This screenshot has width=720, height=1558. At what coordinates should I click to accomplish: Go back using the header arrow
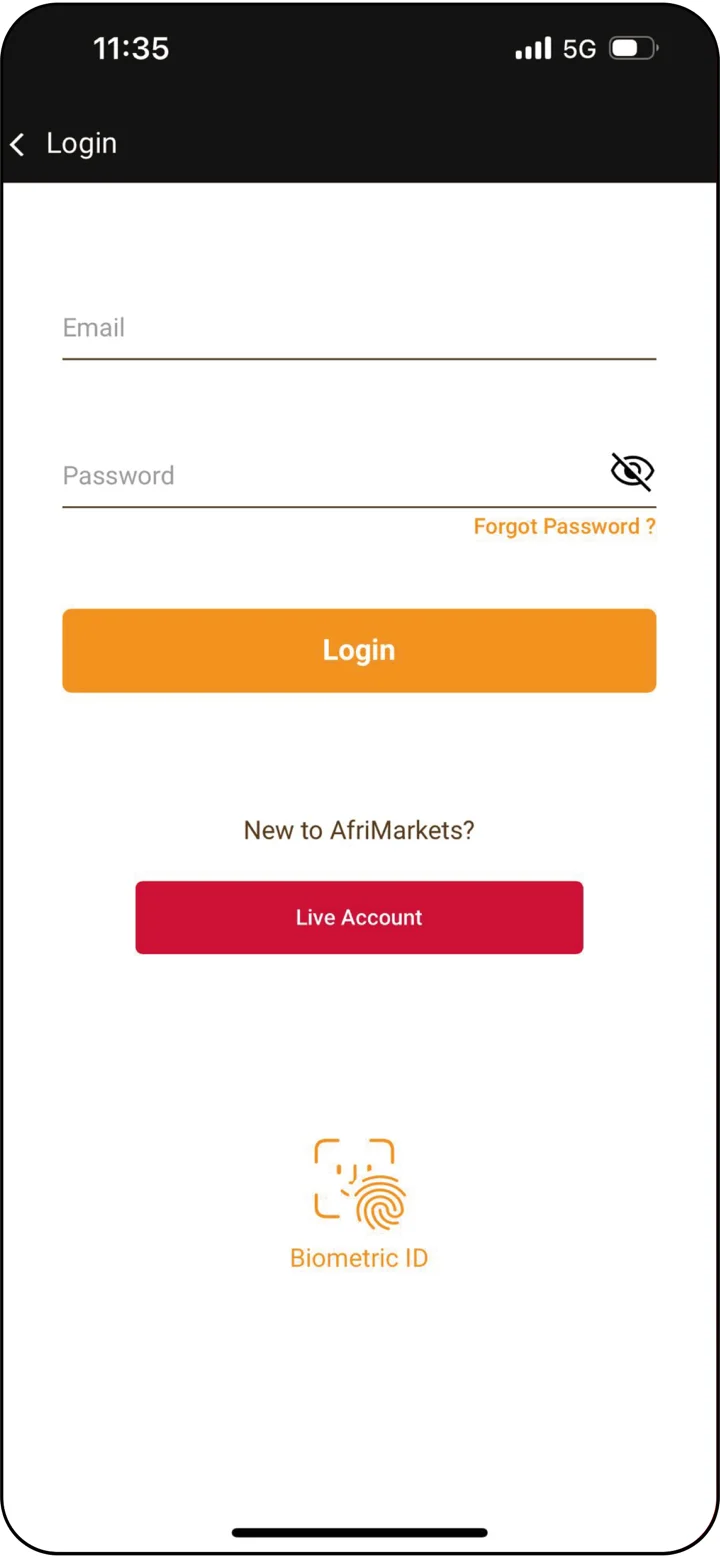17,145
